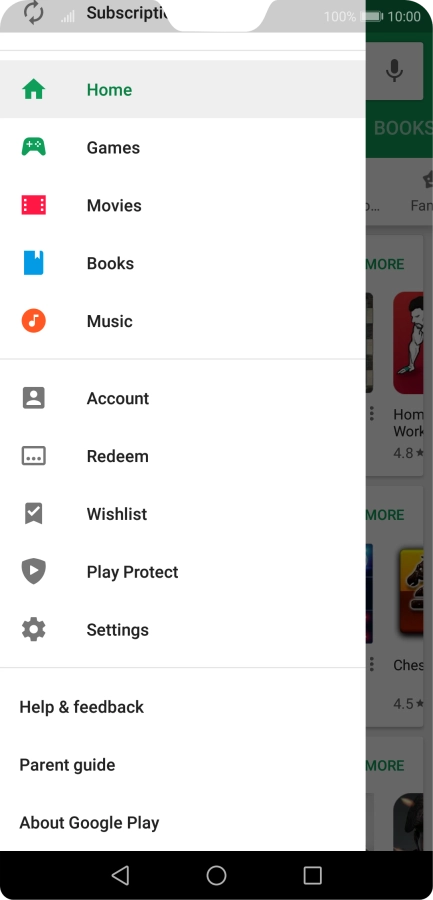Select Home in the drawer
This screenshot has height=900, width=433.
[183, 90]
